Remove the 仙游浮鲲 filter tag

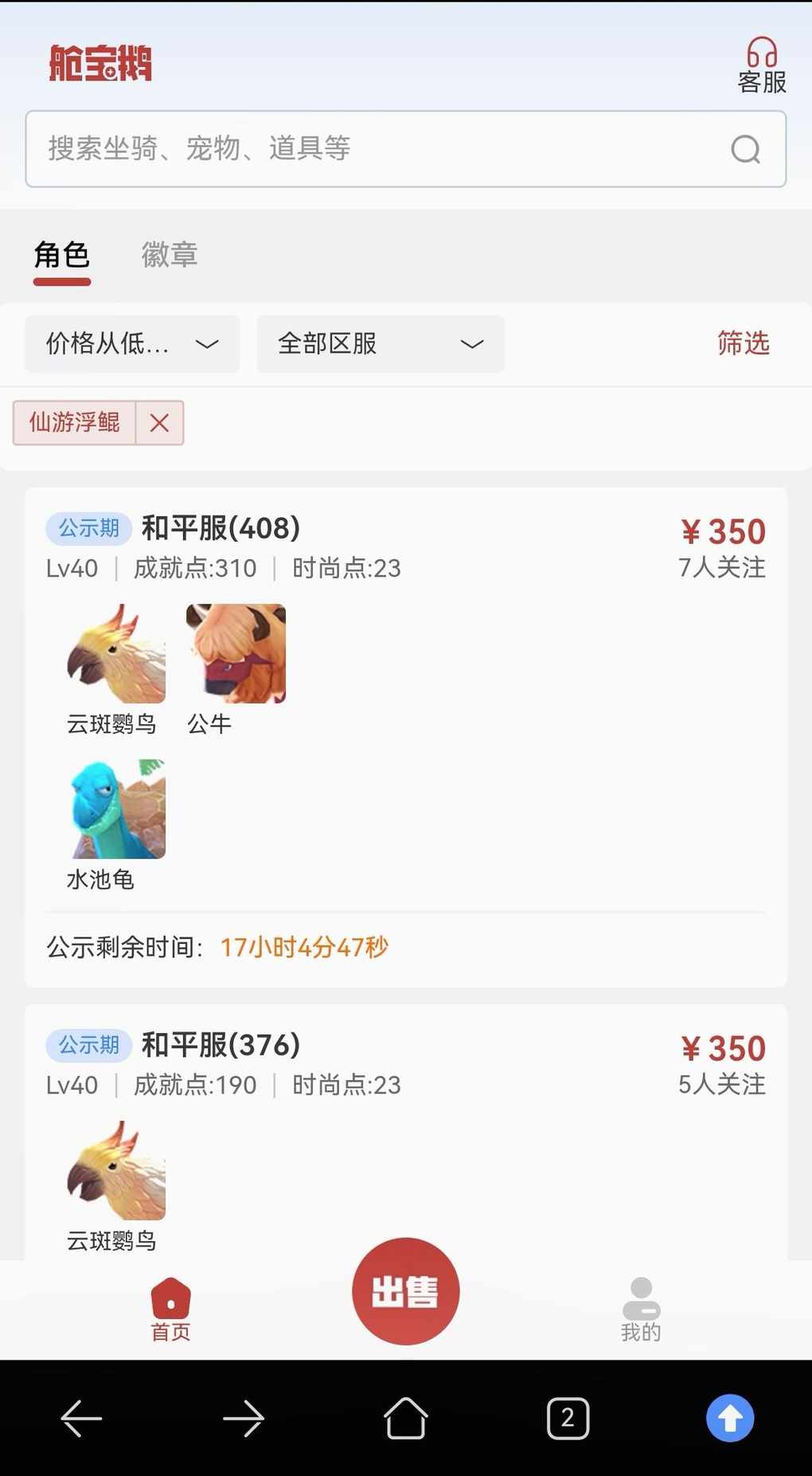point(159,423)
